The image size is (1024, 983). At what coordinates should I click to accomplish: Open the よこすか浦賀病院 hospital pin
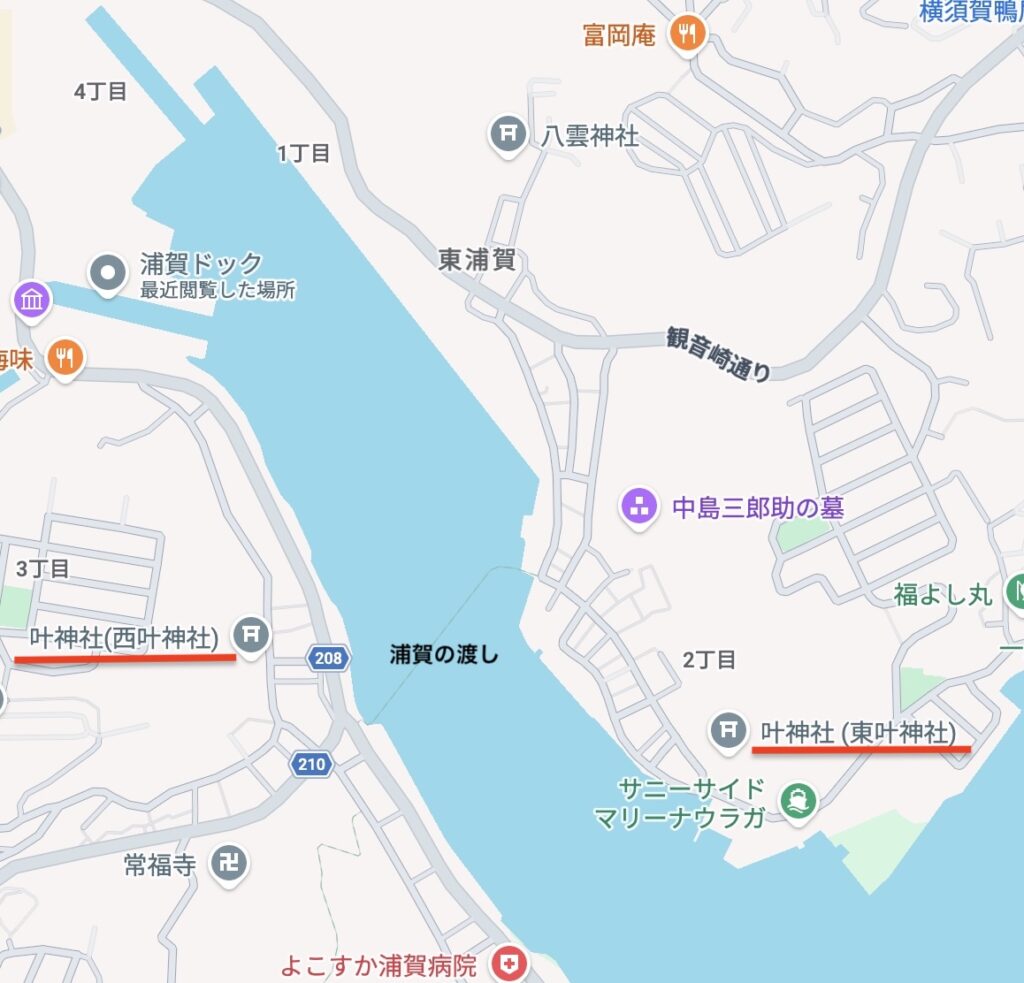pyautogui.click(x=510, y=964)
